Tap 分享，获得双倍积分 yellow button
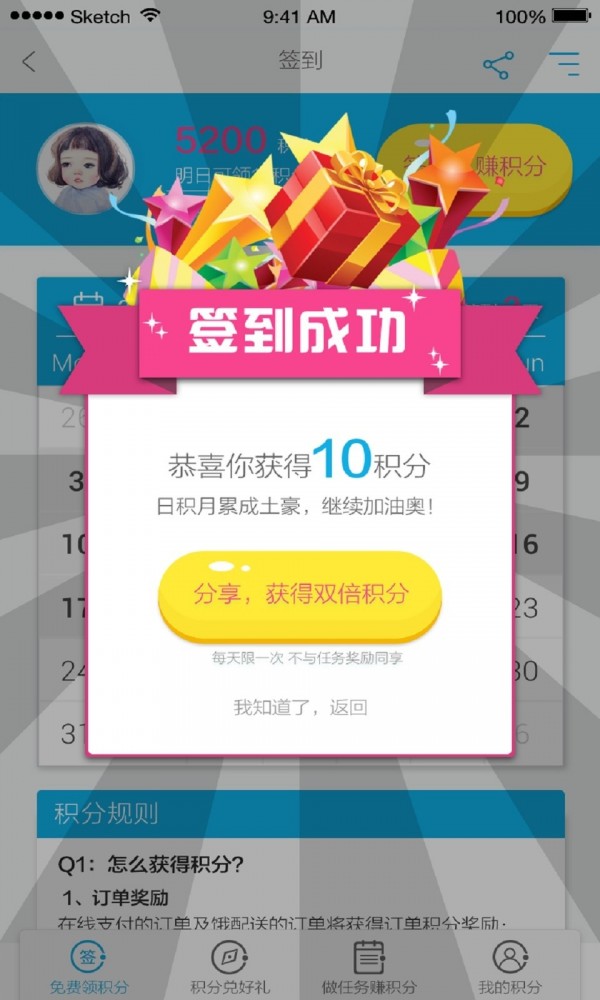This screenshot has width=600, height=1000. (300, 596)
